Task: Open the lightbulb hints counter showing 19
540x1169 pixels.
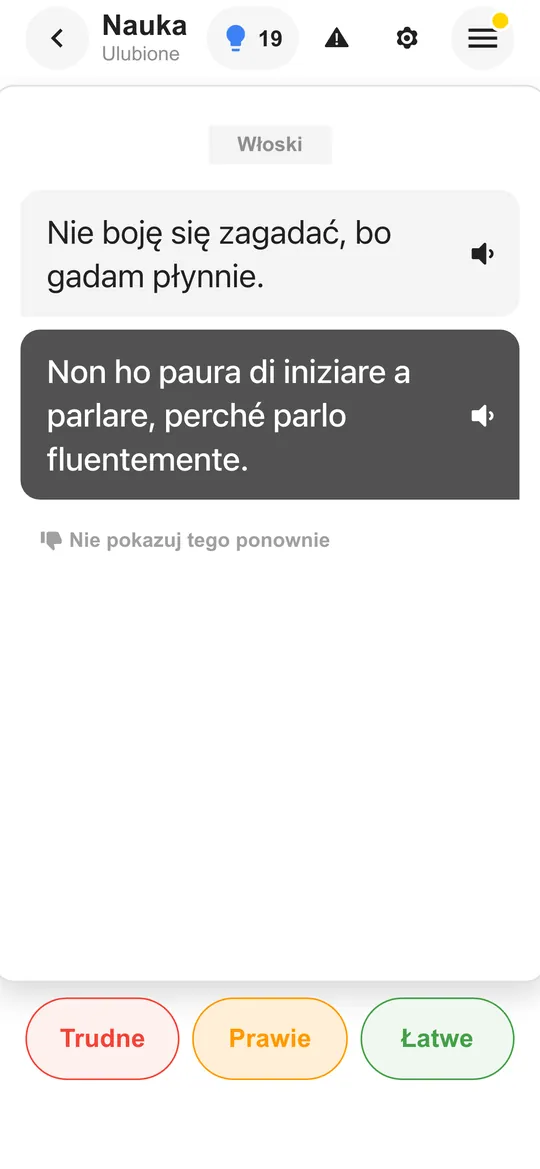Action: pos(253,38)
